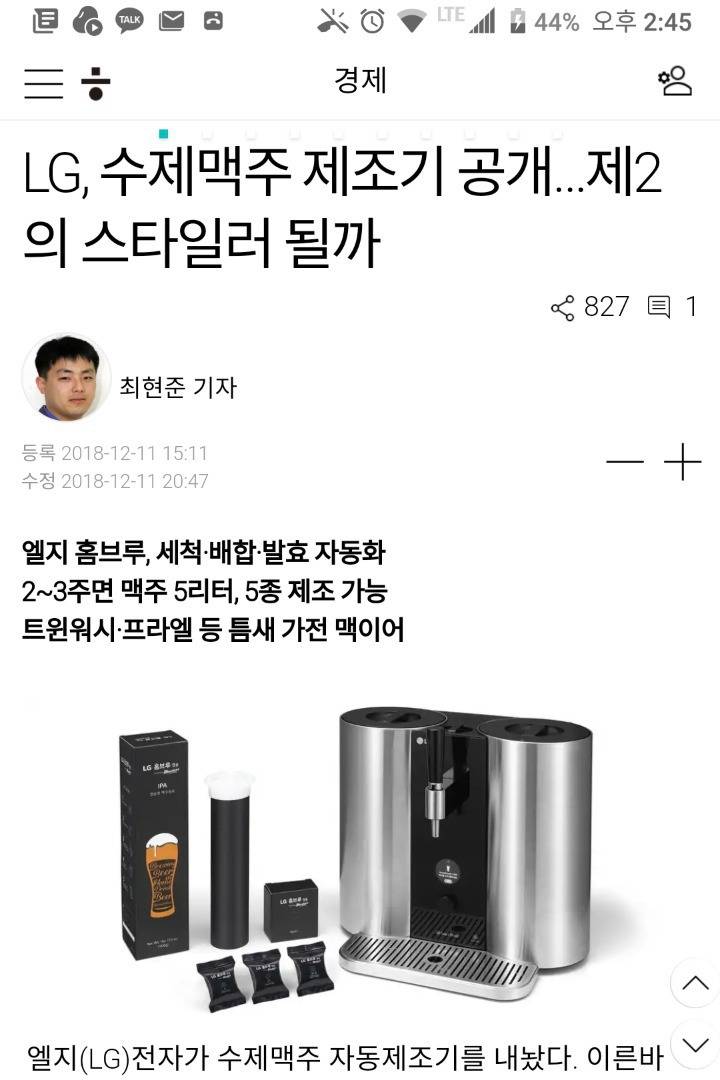This screenshot has width=720, height=1080.
Task: Decrease font size with minus
Action: (x=625, y=462)
